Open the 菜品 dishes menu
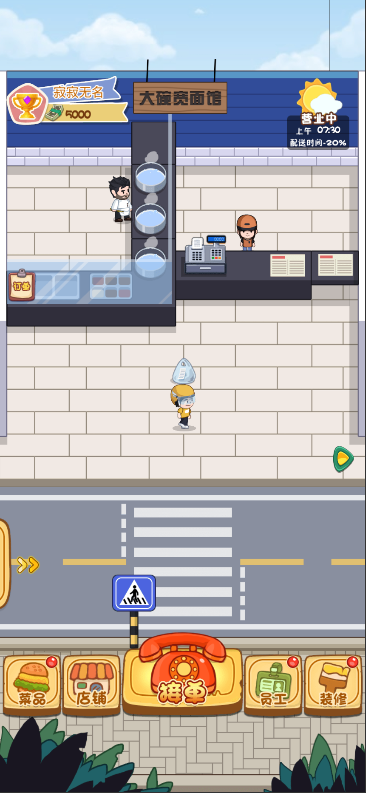366x793 pixels. point(32,685)
